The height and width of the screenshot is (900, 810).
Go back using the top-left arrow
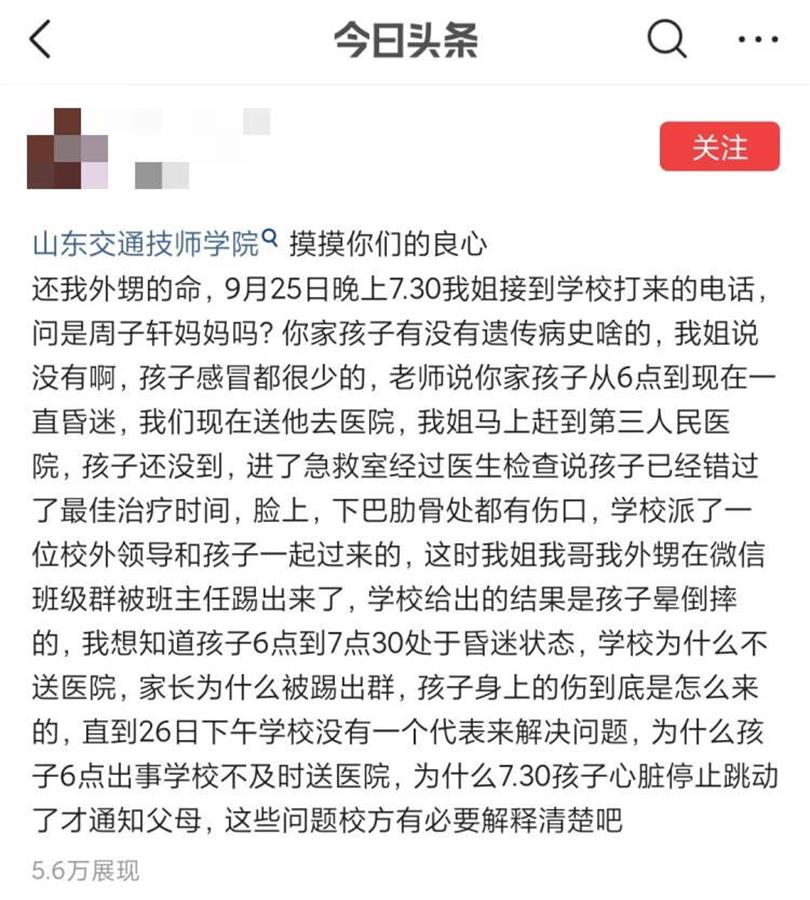coord(40,40)
